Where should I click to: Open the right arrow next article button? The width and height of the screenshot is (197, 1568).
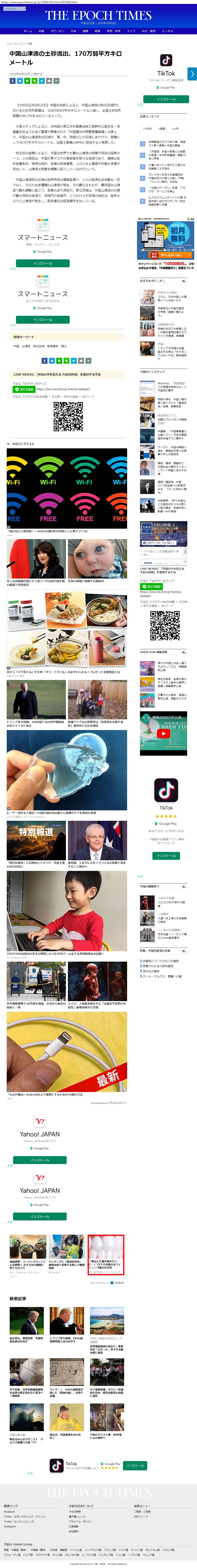click(191, 74)
